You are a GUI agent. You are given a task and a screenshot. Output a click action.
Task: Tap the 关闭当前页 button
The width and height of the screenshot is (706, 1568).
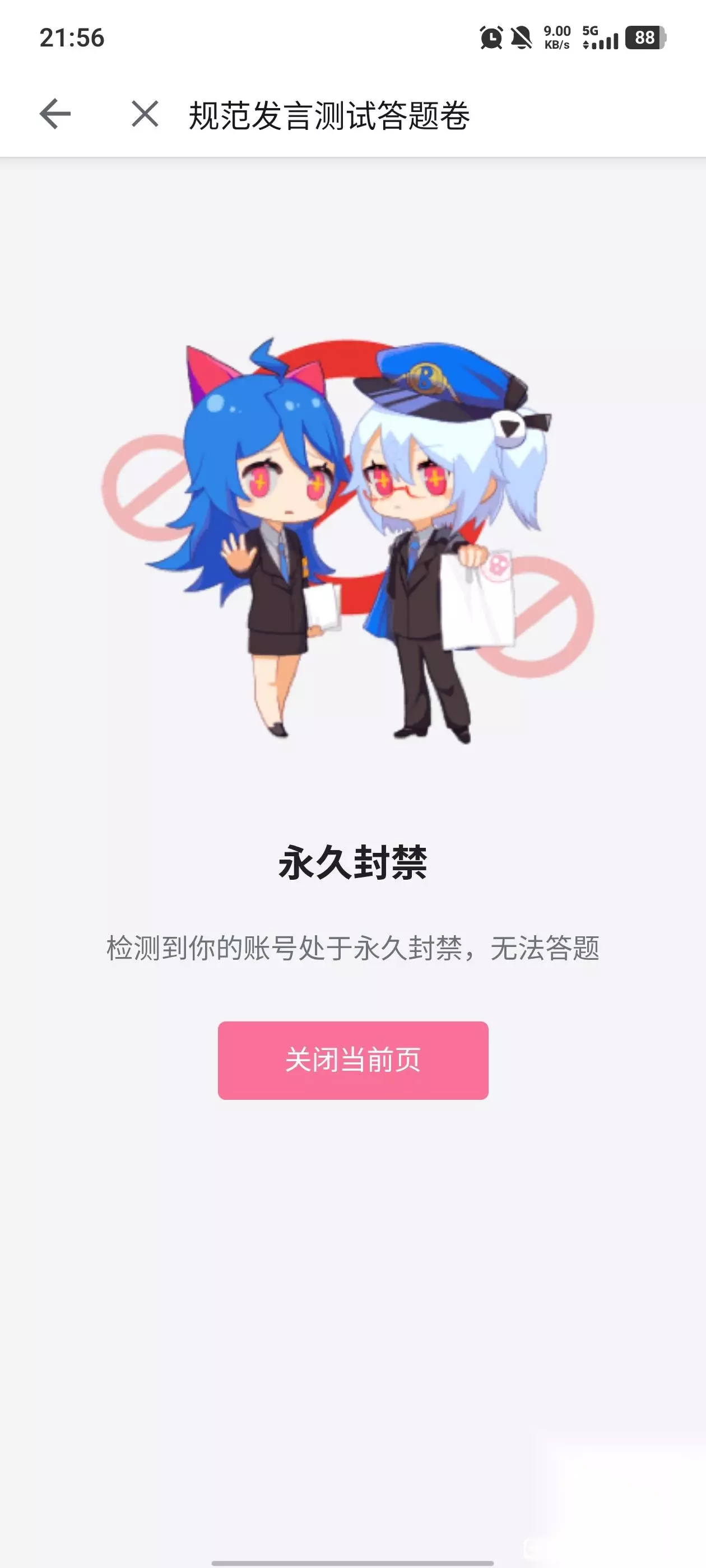[352, 1060]
